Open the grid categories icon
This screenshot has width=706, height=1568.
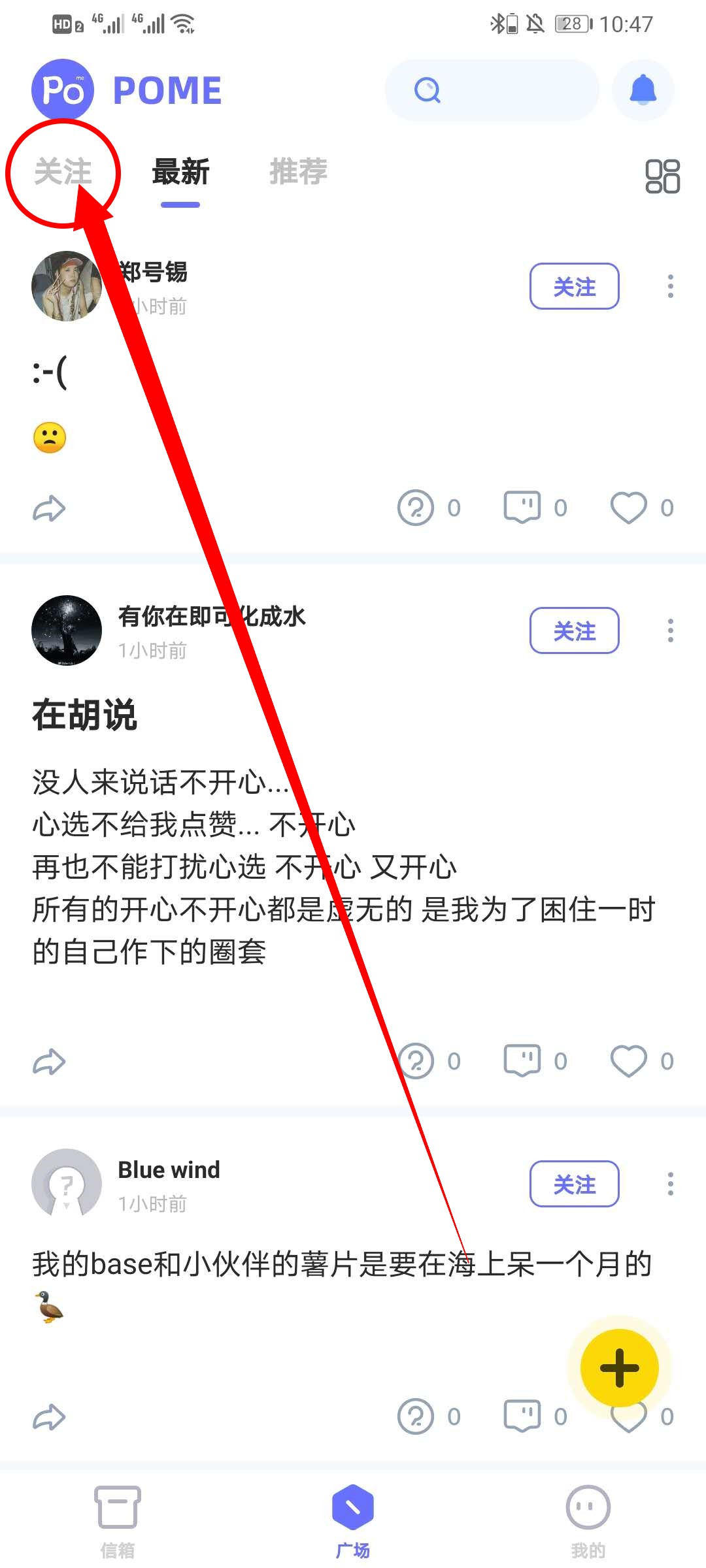click(x=662, y=176)
